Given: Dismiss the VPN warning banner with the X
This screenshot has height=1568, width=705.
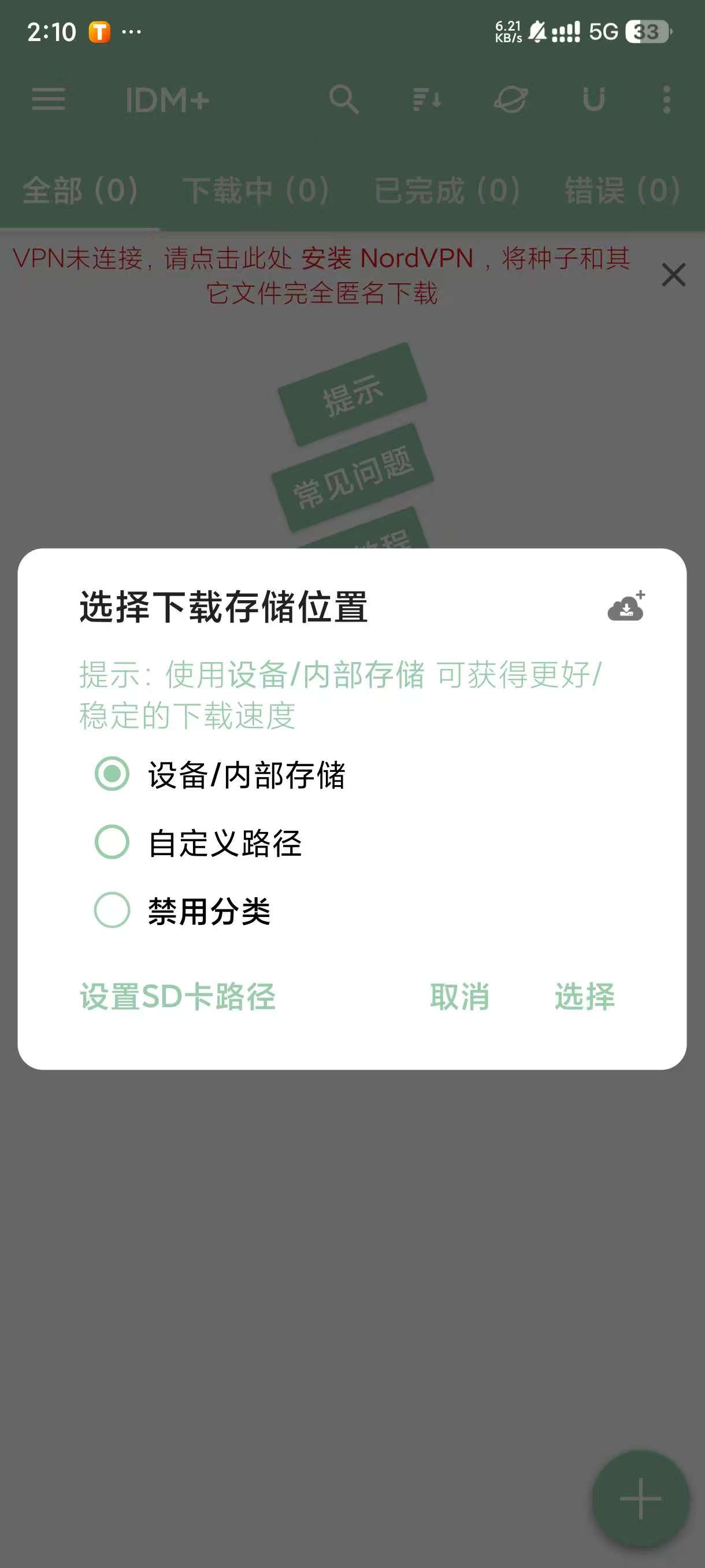Looking at the screenshot, I should point(673,275).
